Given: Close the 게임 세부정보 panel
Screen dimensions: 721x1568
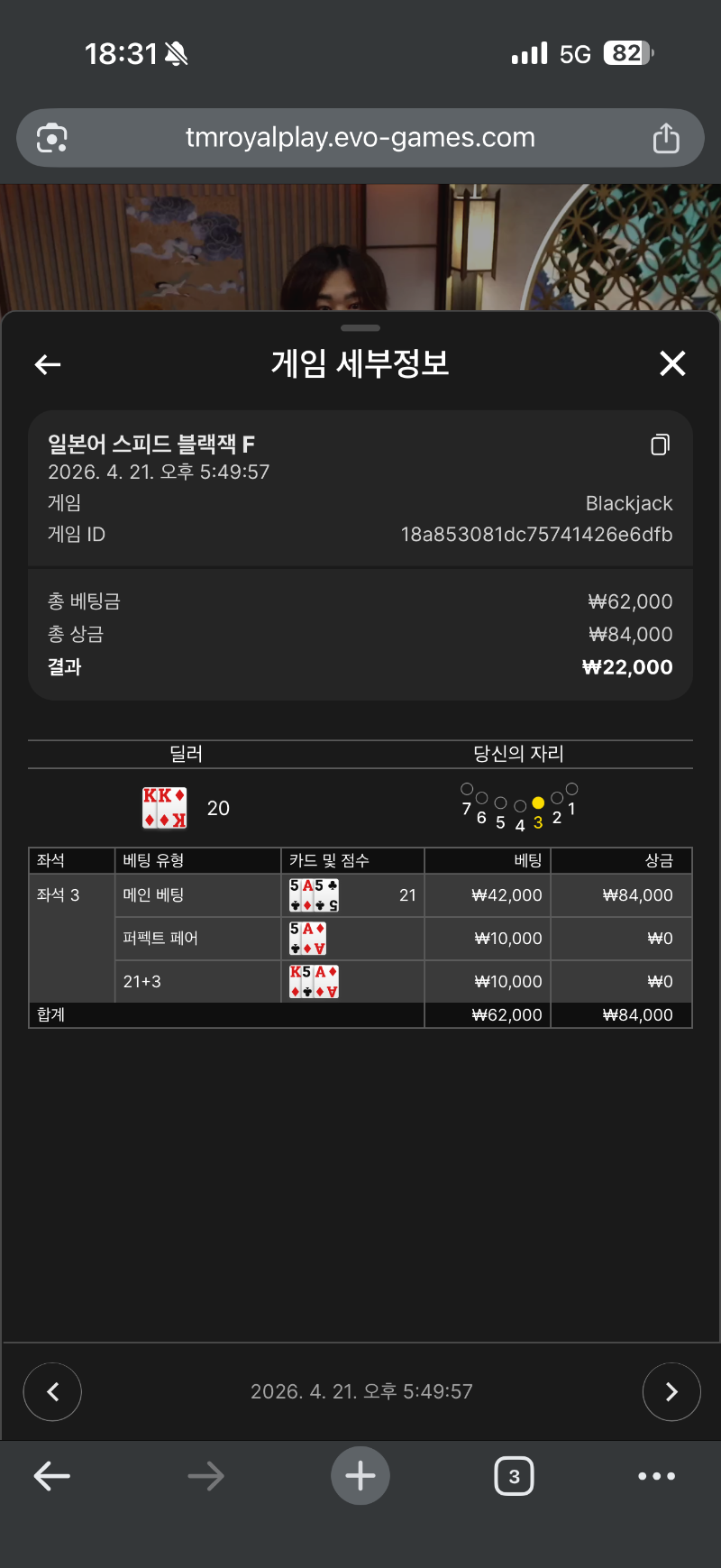Looking at the screenshot, I should (x=672, y=363).
